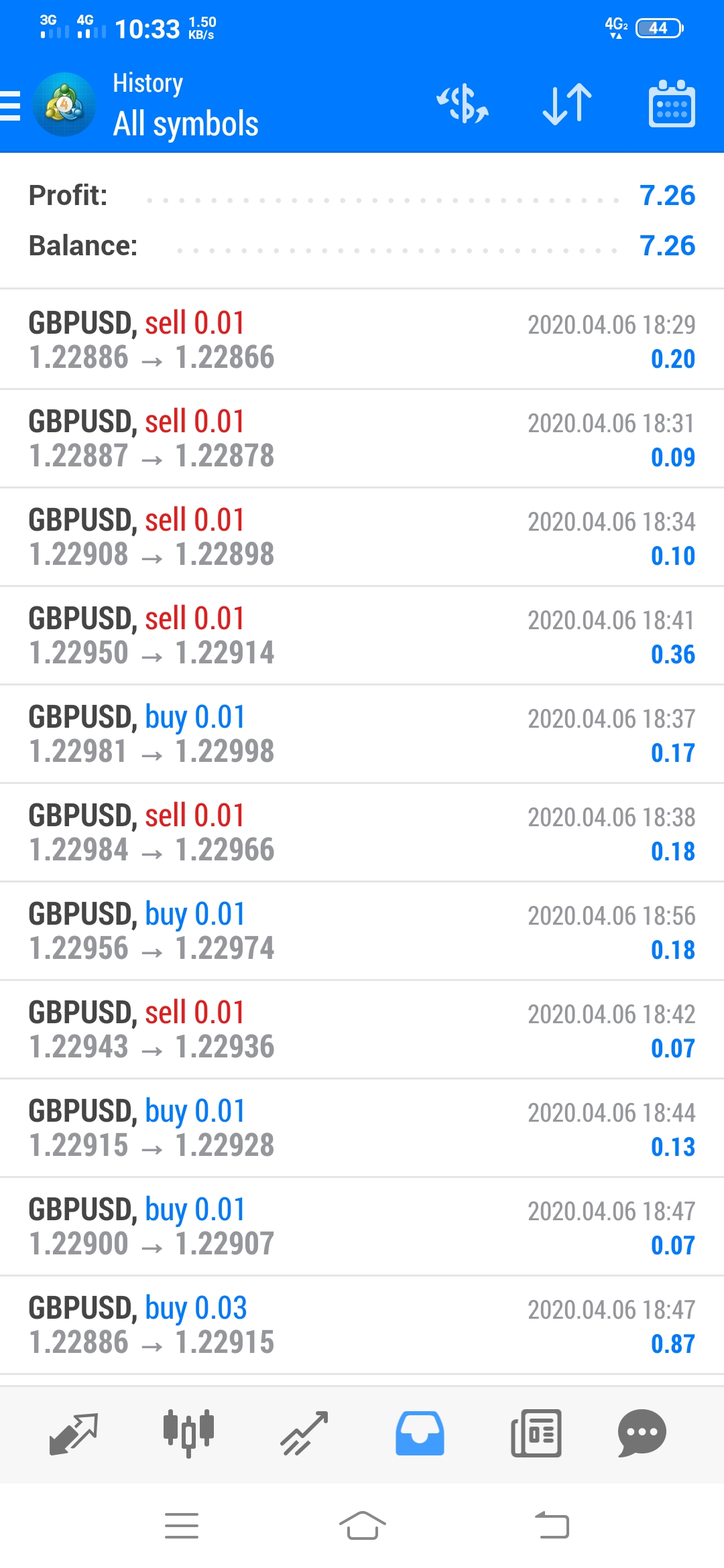Open the calendar date range picker
This screenshot has height=1568, width=724.
click(x=672, y=105)
